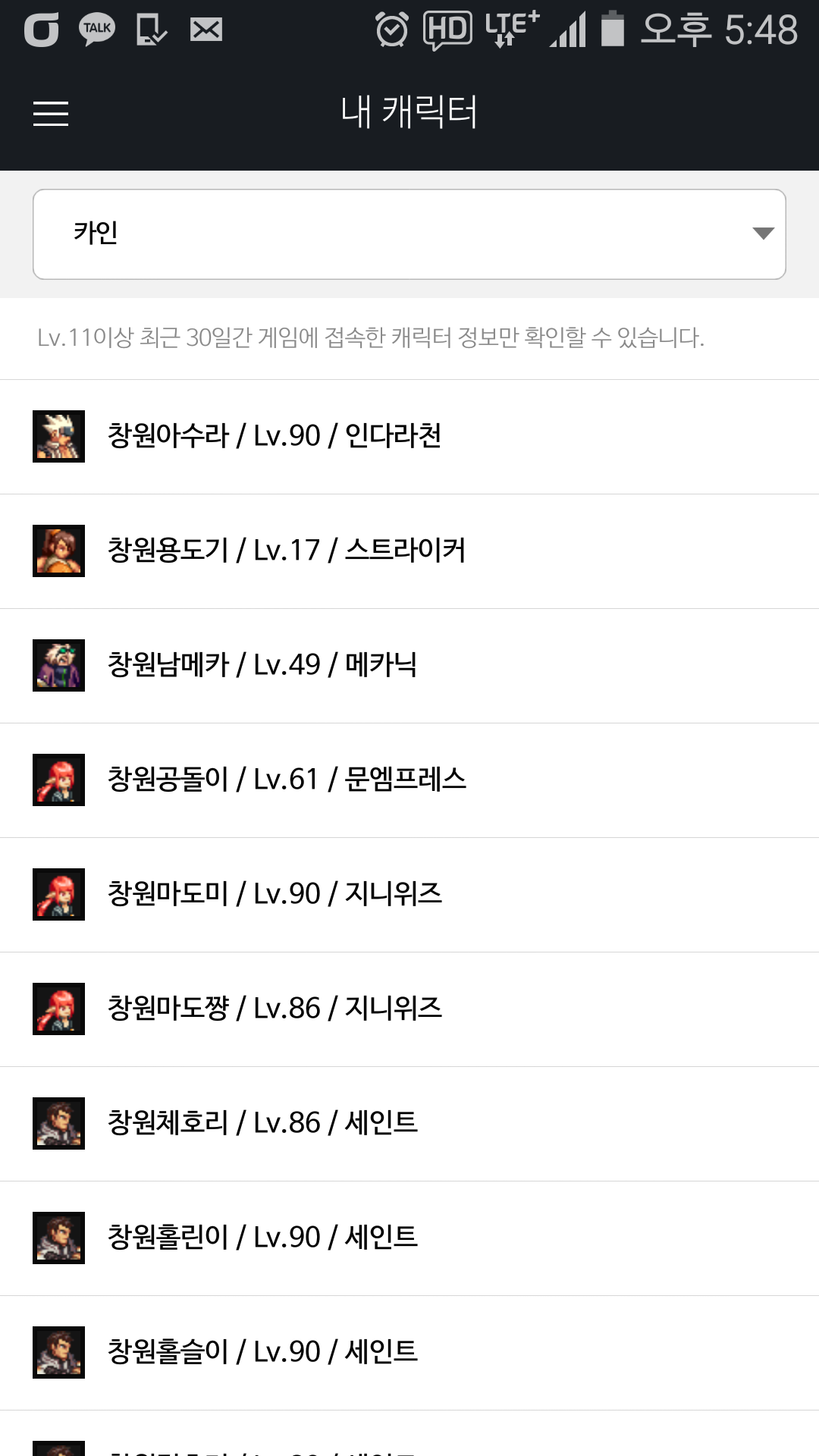Select the 창원용도기 스트라이커 row
The height and width of the screenshot is (1456, 819).
tap(287, 551)
